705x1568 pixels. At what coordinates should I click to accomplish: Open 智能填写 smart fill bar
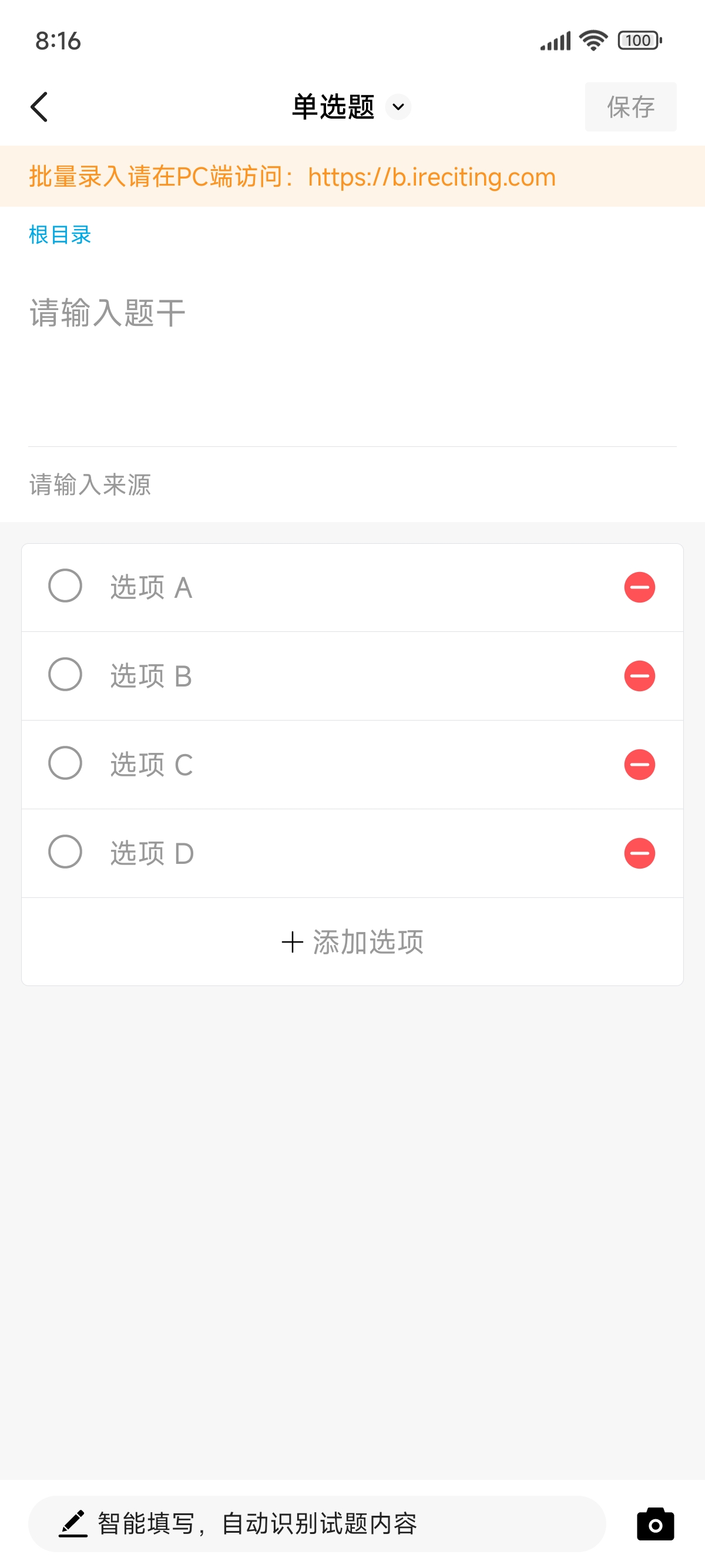tap(317, 1523)
